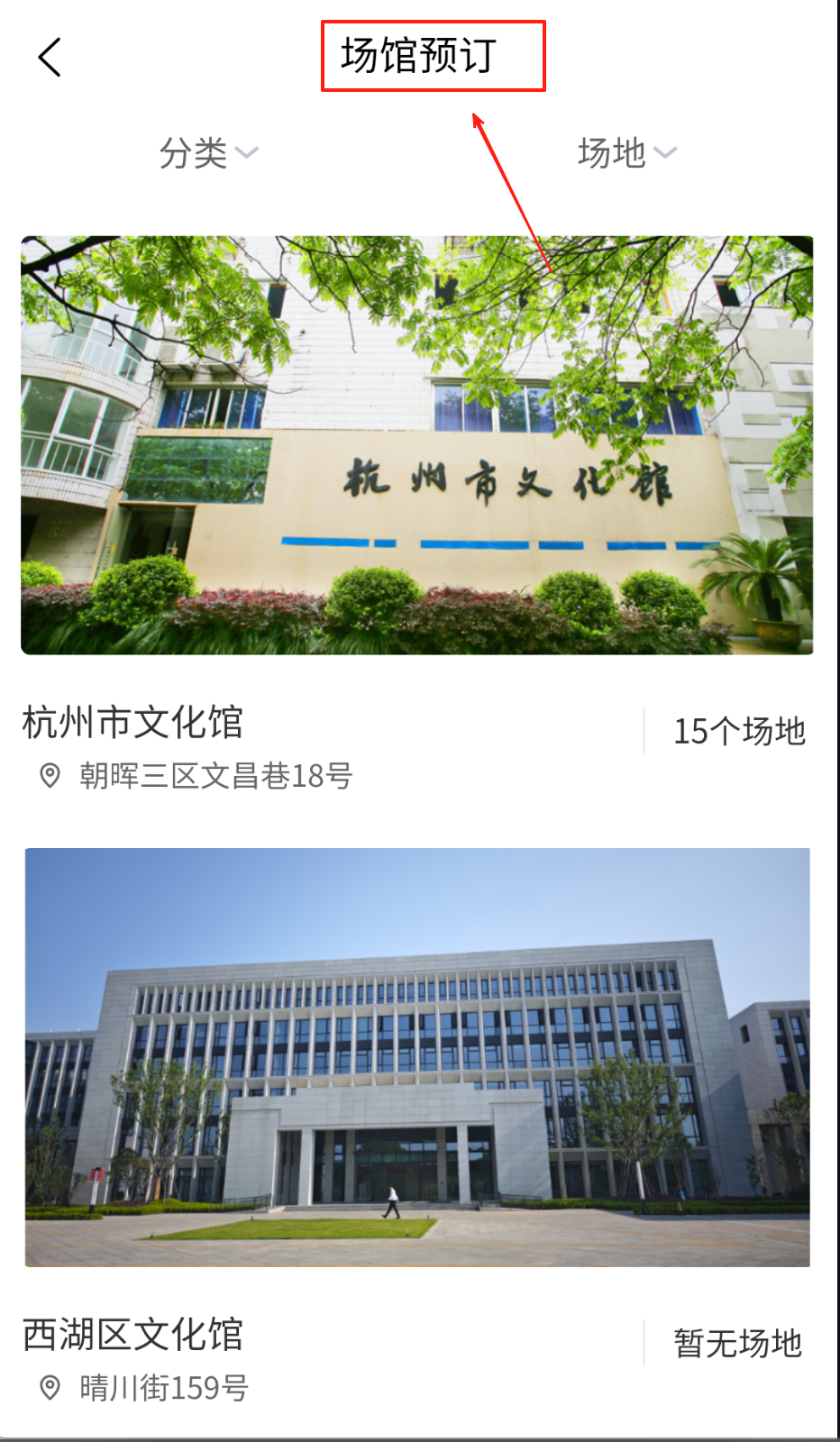The width and height of the screenshot is (840, 1442).
Task: Expand the 分类 filter dropdown
Action: click(x=208, y=152)
